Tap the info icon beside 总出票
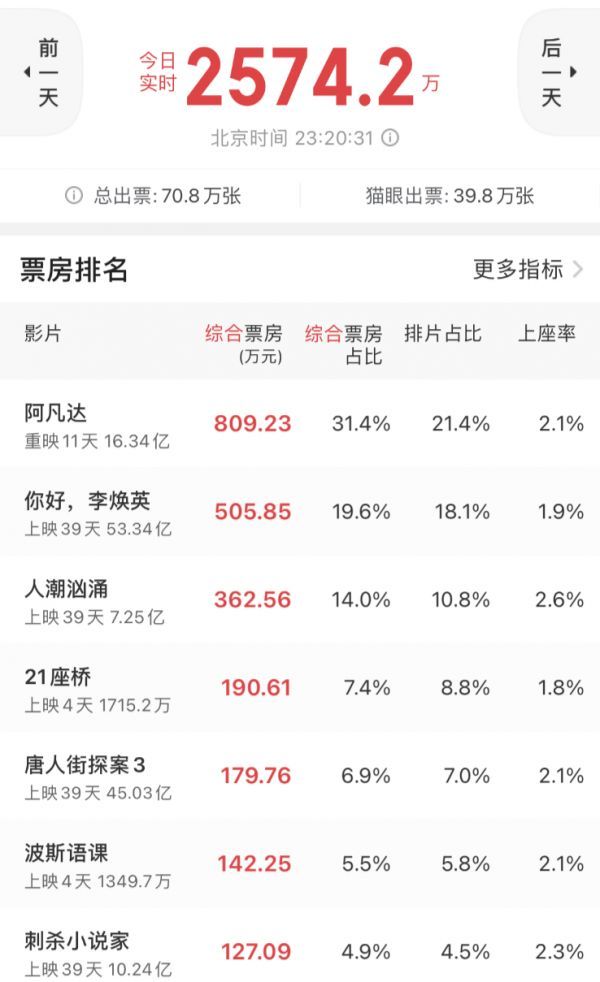Viewport: 600px width, 982px height. pyautogui.click(x=74, y=196)
